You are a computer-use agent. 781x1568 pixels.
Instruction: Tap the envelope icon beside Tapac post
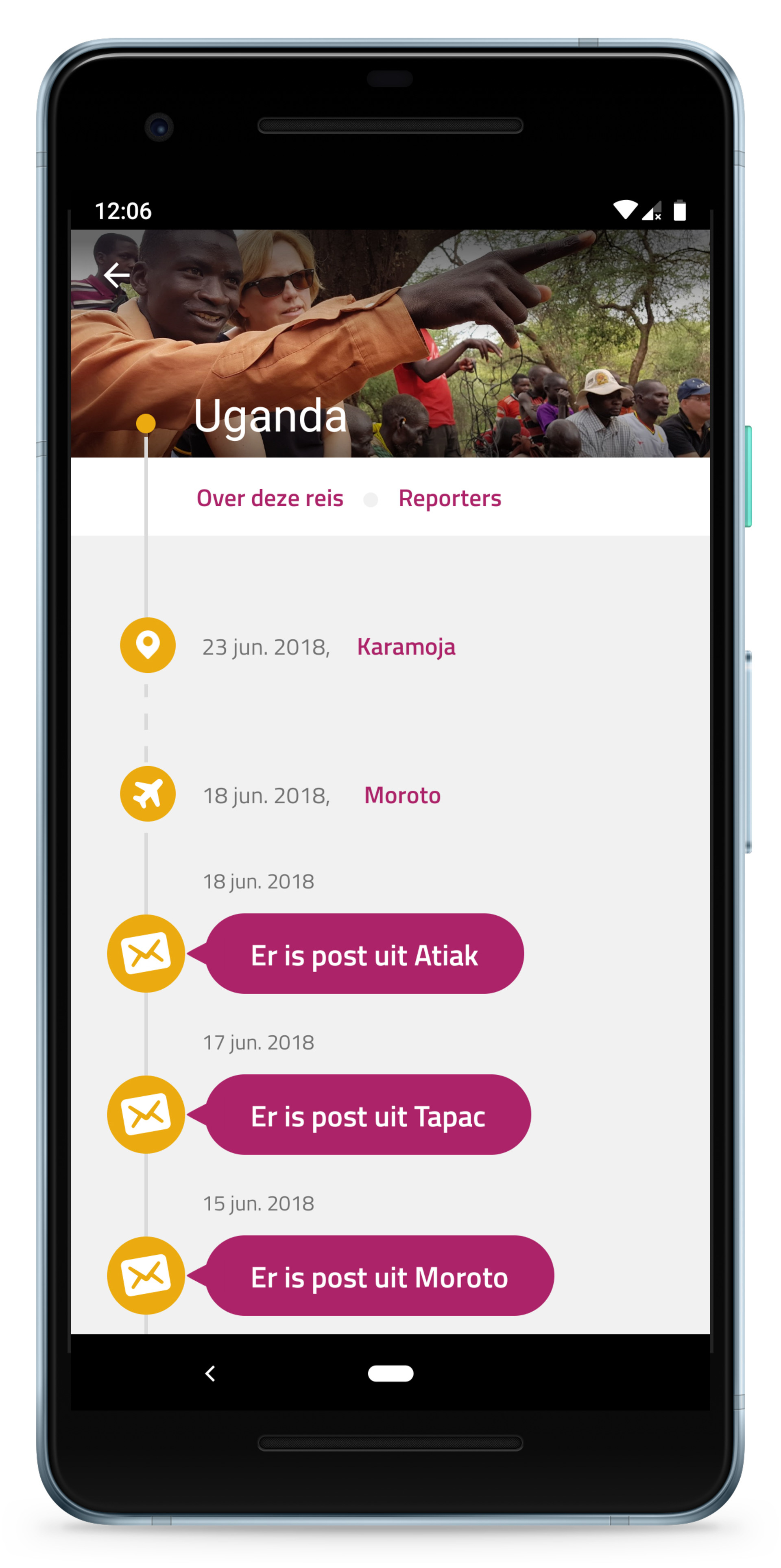(x=146, y=1114)
